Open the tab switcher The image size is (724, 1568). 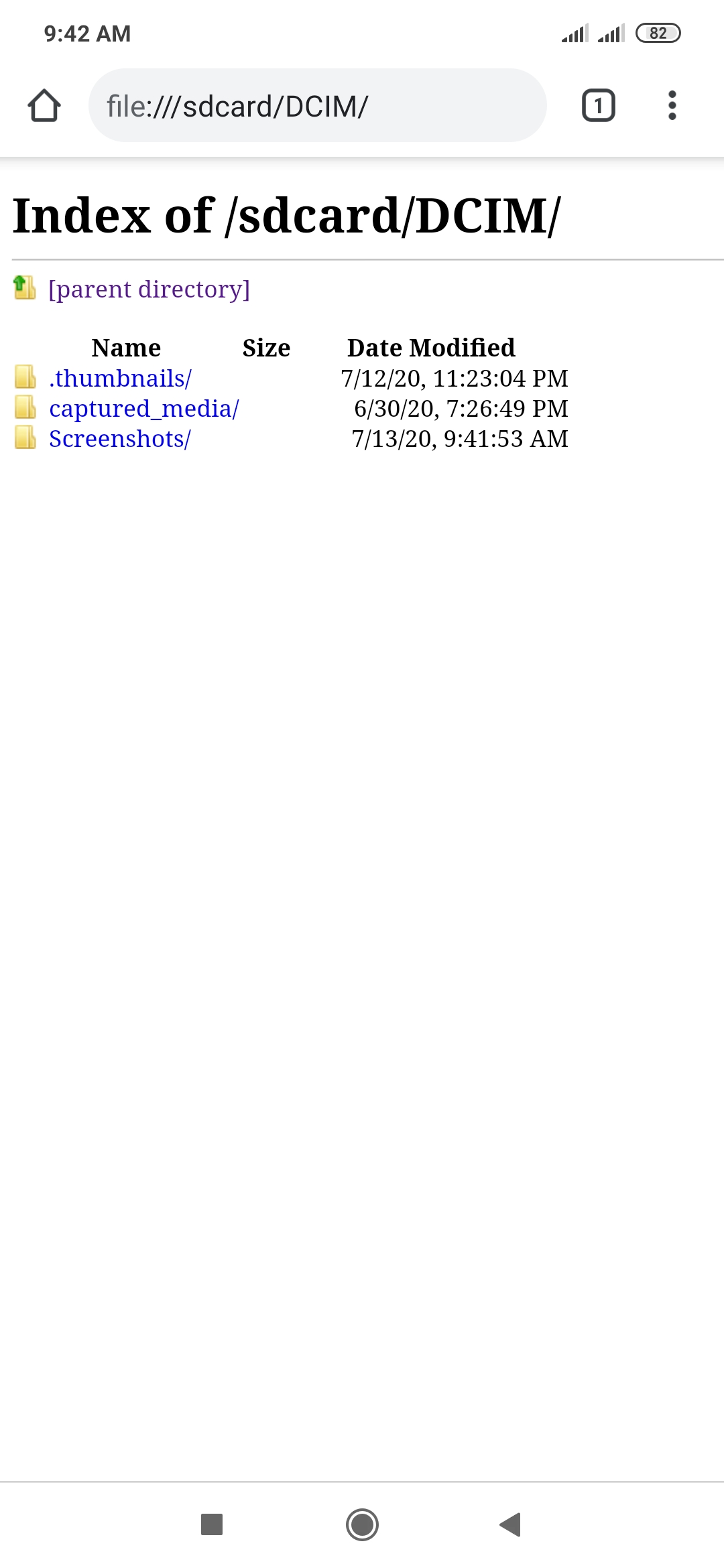click(x=598, y=106)
